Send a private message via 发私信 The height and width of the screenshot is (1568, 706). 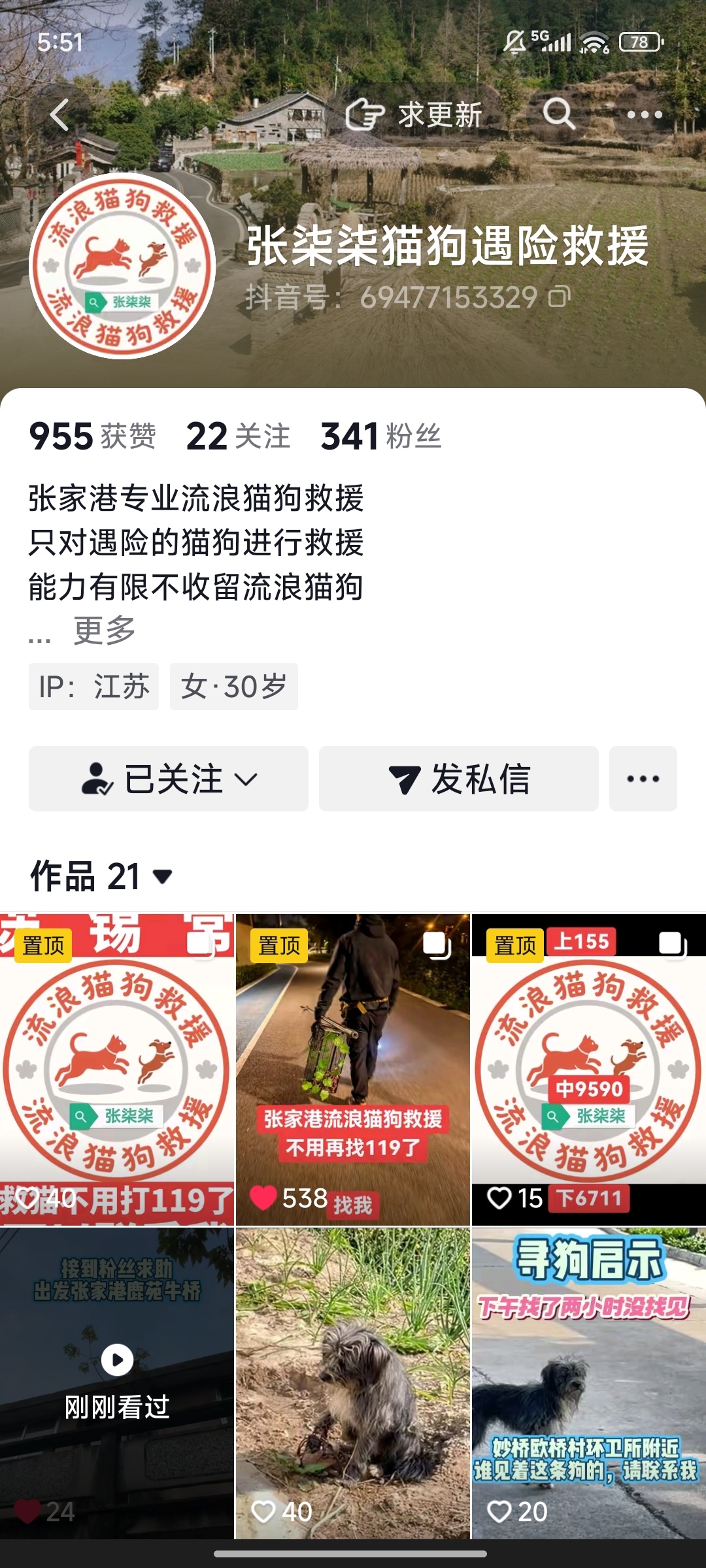[x=458, y=779]
